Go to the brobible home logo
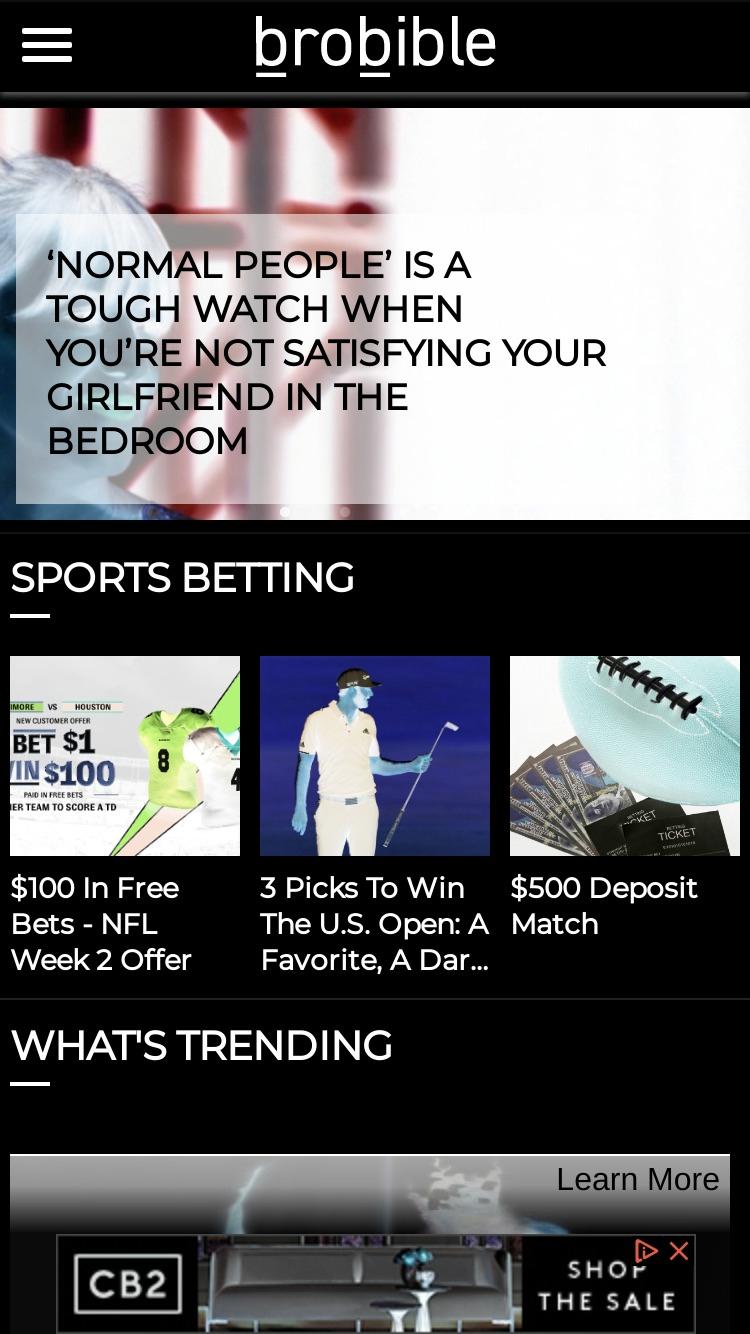Screen dimensions: 750x1334 pyautogui.click(x=375, y=45)
